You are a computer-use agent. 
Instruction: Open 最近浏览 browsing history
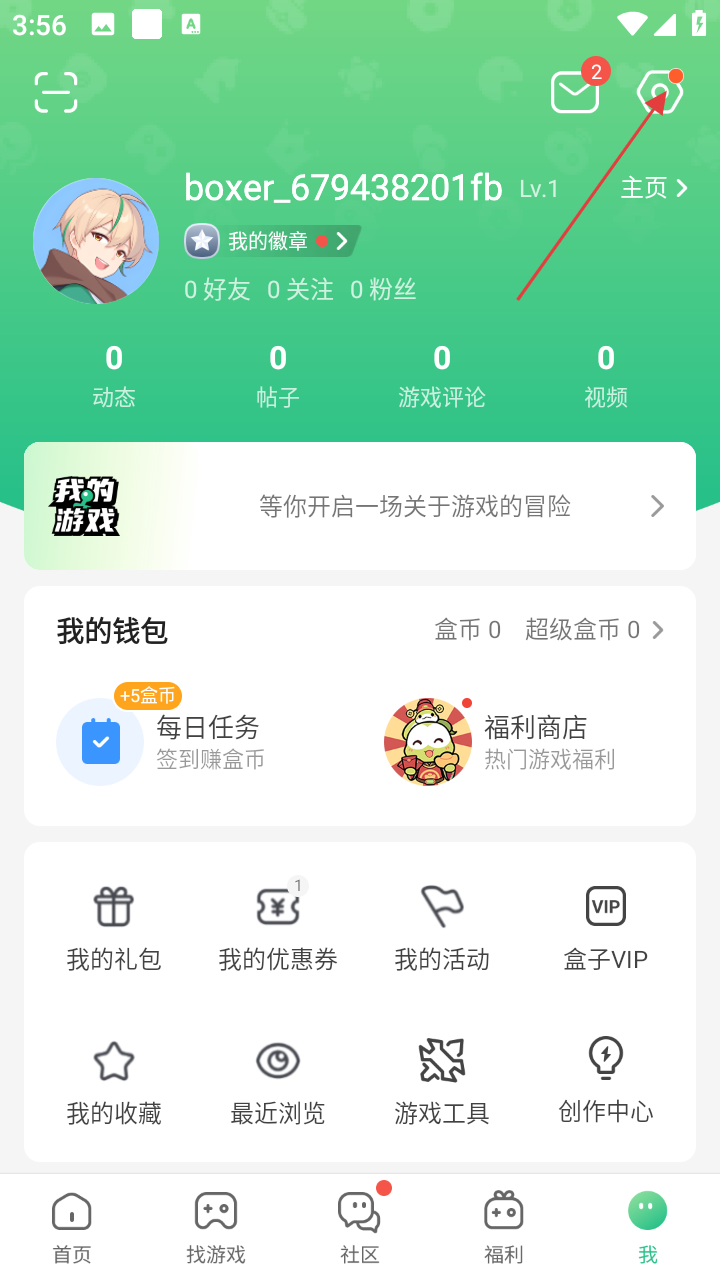[x=278, y=1082]
